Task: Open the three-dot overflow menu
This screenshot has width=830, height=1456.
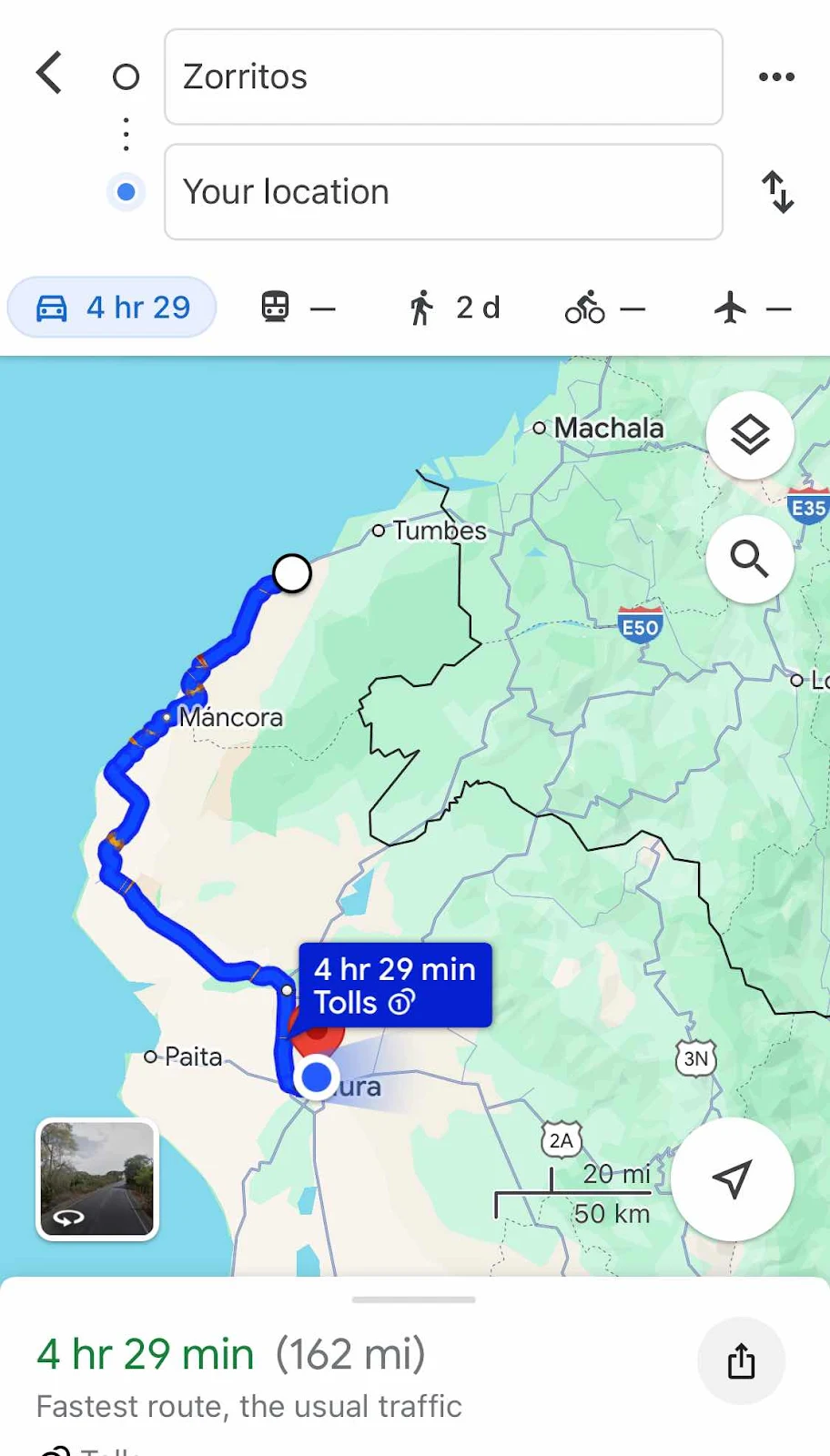Action: 776,77
